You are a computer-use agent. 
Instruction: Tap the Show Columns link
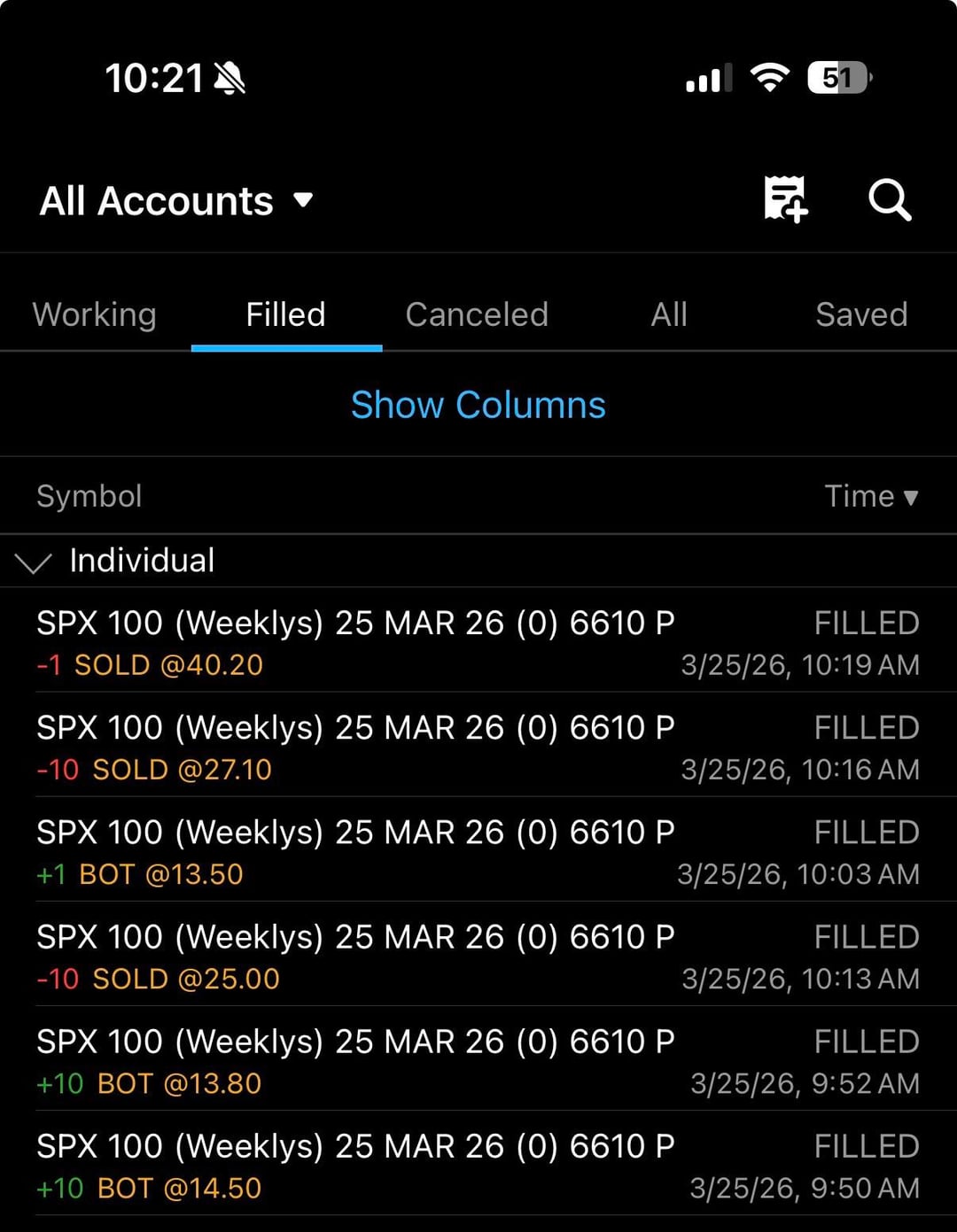click(478, 405)
